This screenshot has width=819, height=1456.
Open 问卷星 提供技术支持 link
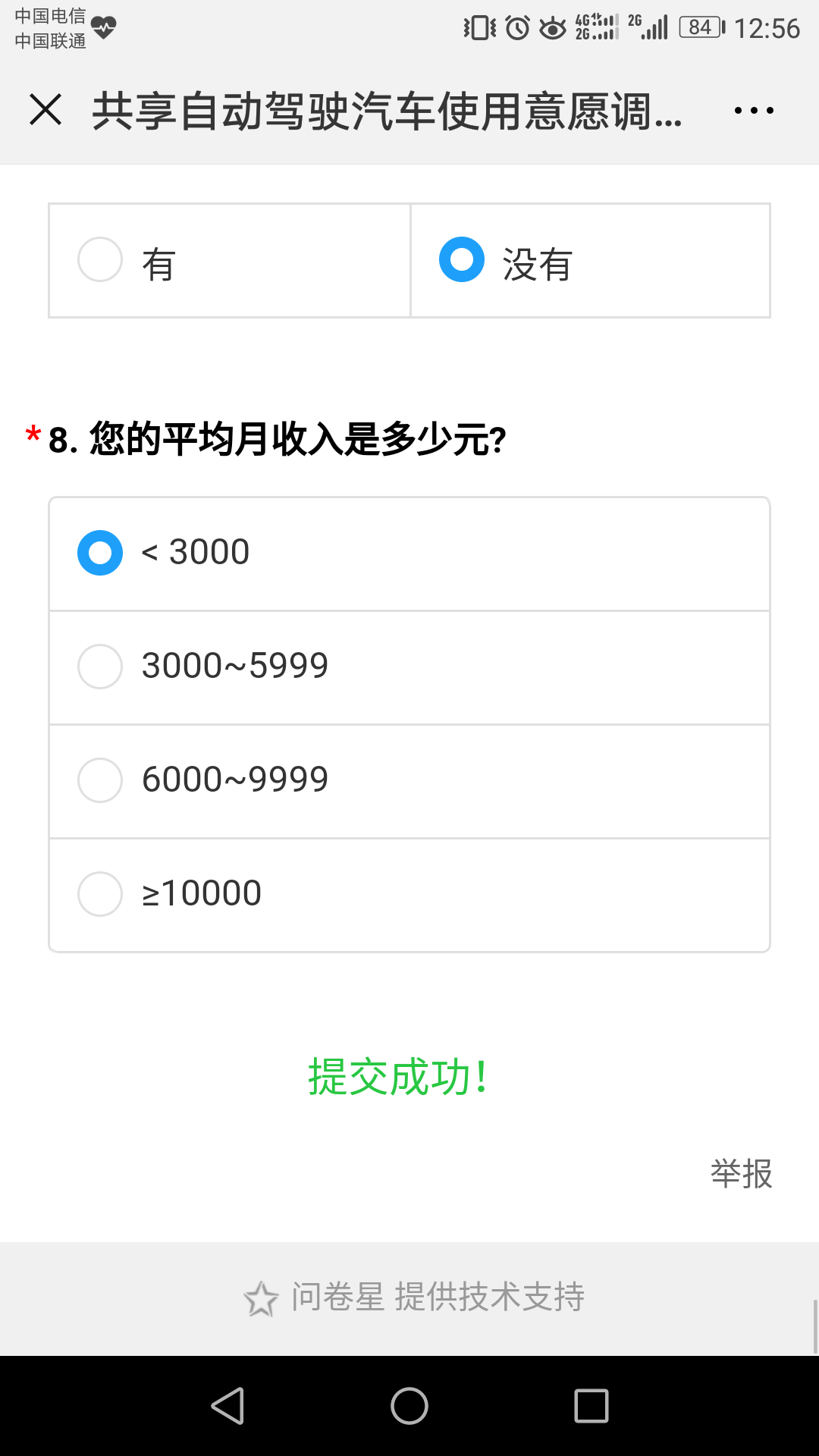tap(414, 1297)
